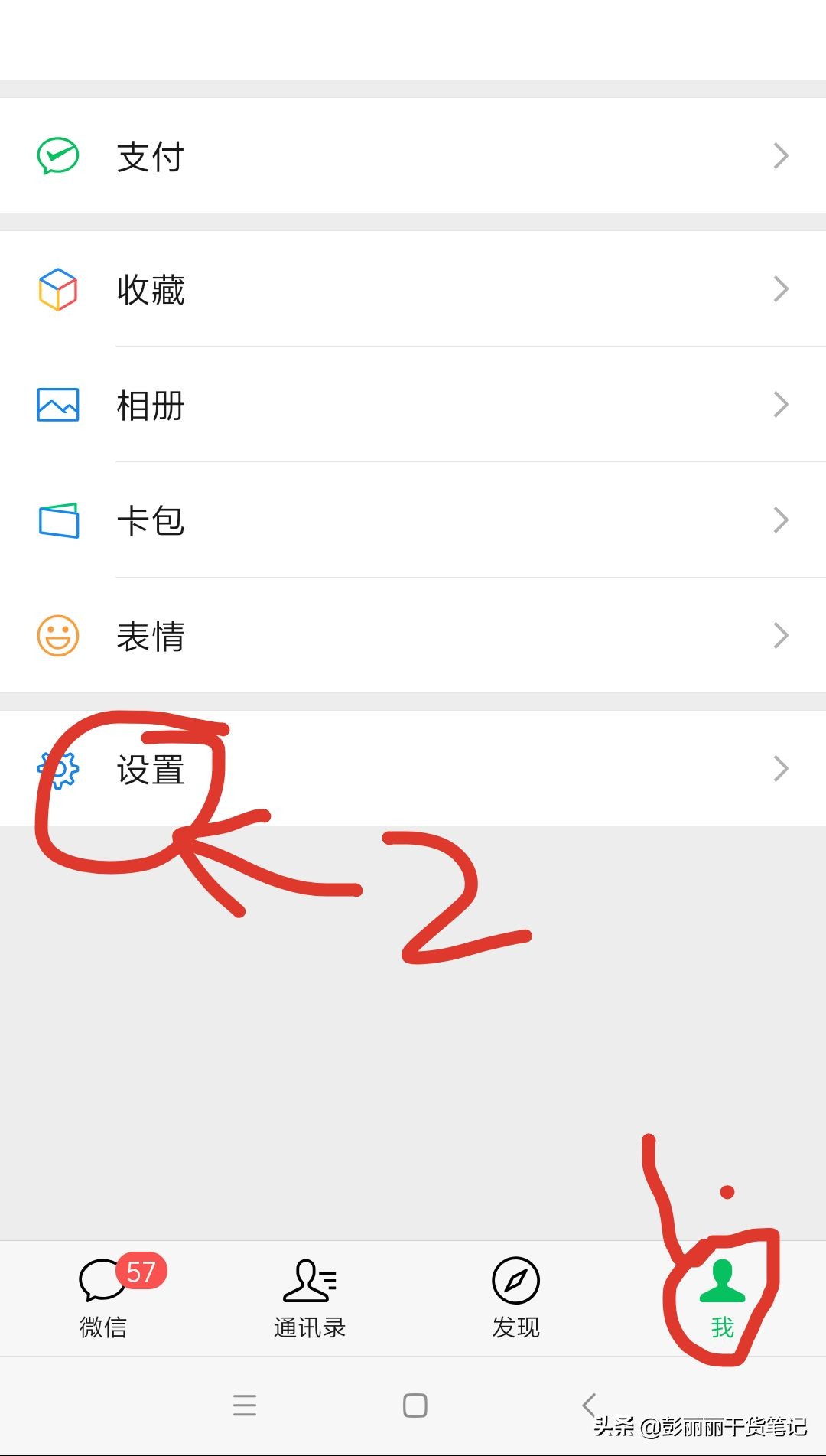Expand the 支付 row chevron

tap(781, 155)
